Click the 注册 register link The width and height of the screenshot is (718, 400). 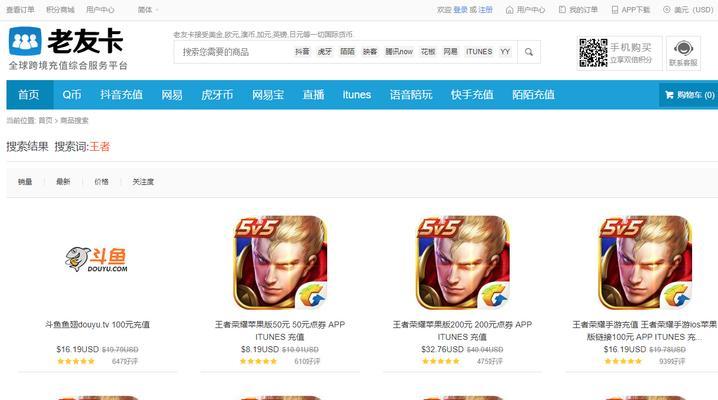coord(485,9)
